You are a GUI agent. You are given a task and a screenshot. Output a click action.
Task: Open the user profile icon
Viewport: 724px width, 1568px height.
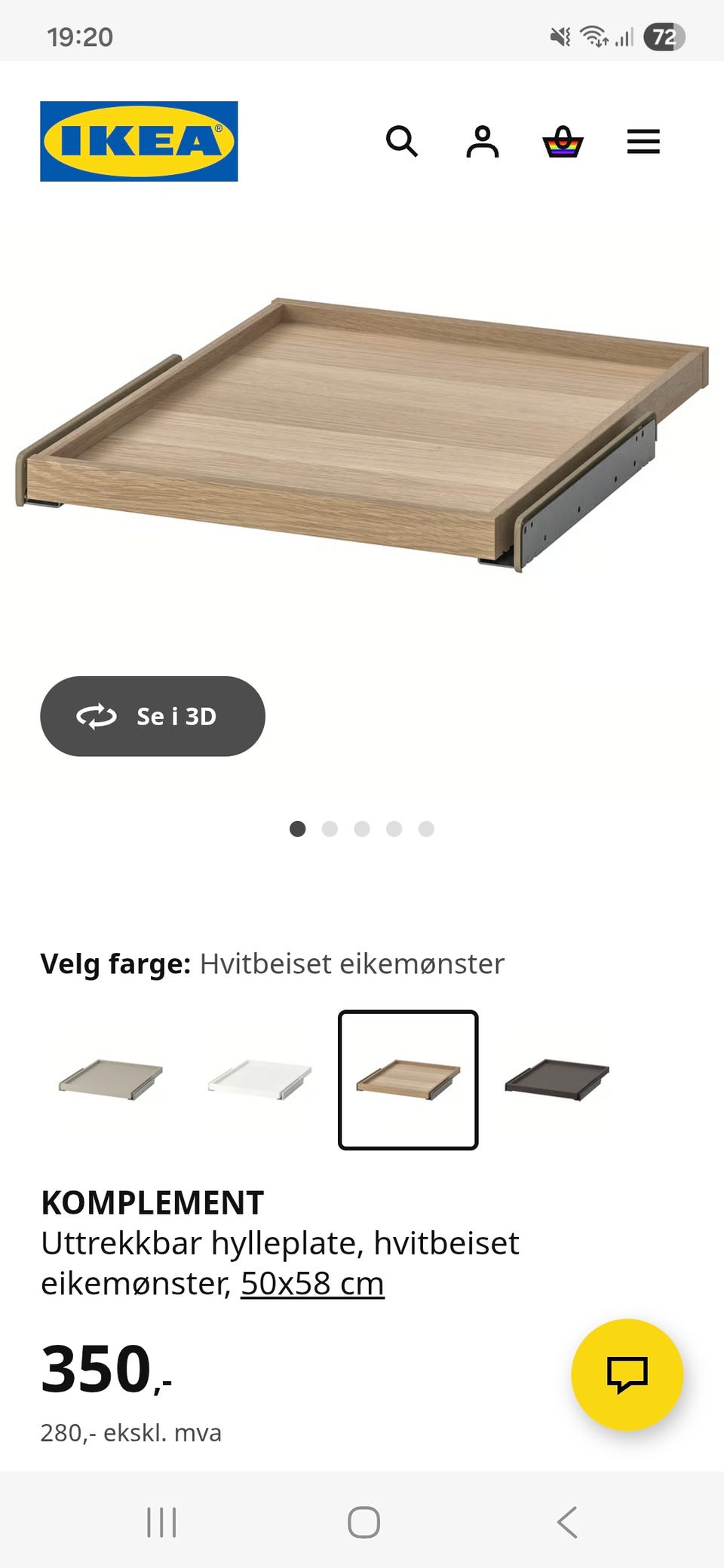click(483, 142)
